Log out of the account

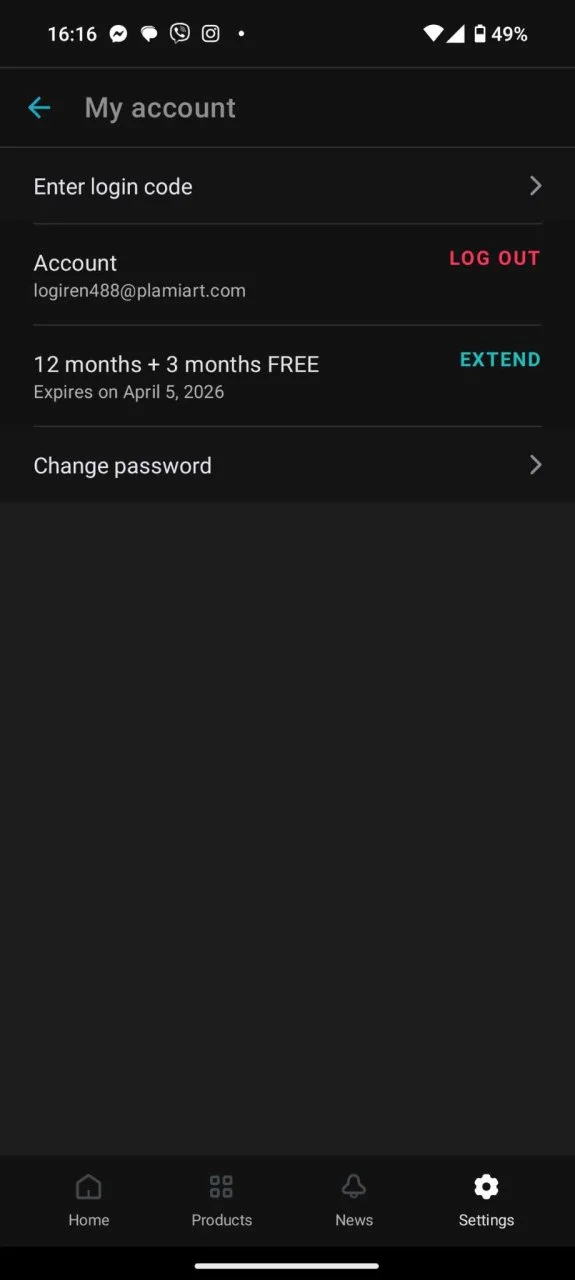(494, 258)
